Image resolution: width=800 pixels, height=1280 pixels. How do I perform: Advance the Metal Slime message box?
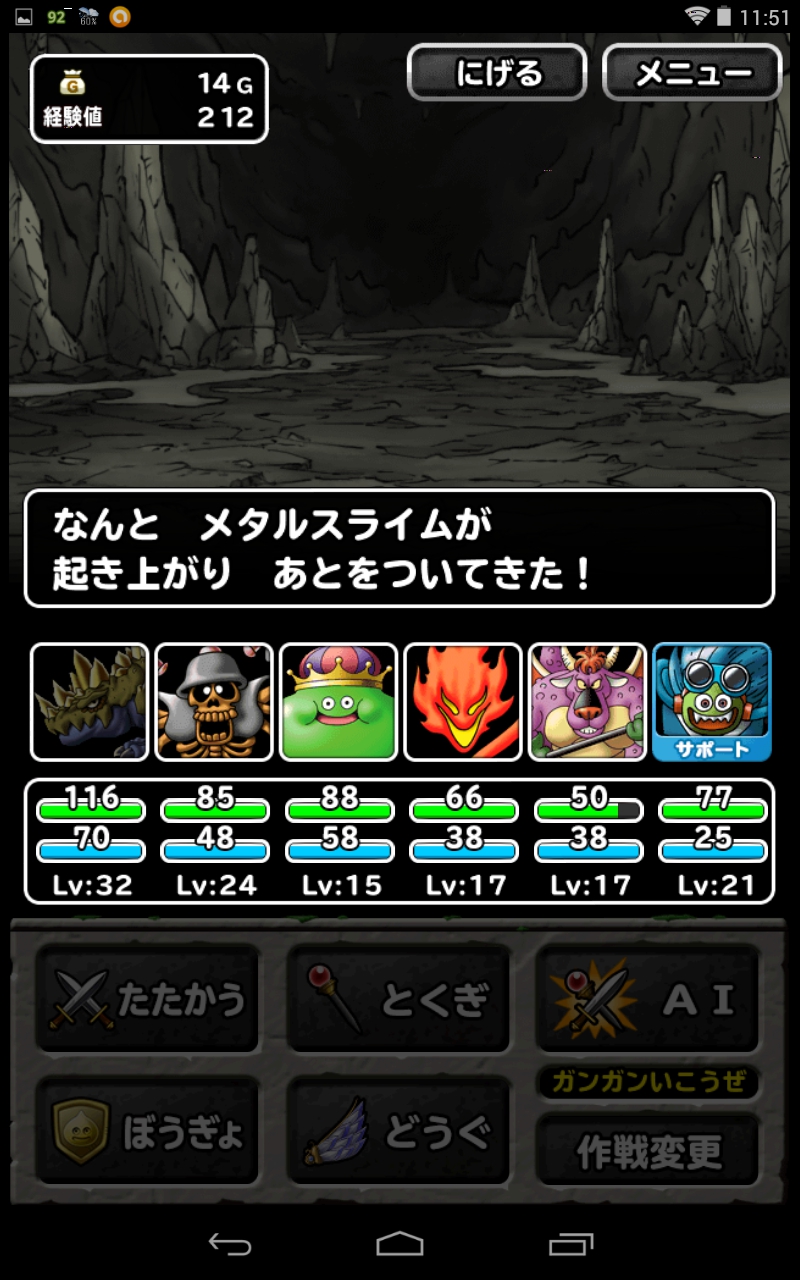[x=399, y=548]
